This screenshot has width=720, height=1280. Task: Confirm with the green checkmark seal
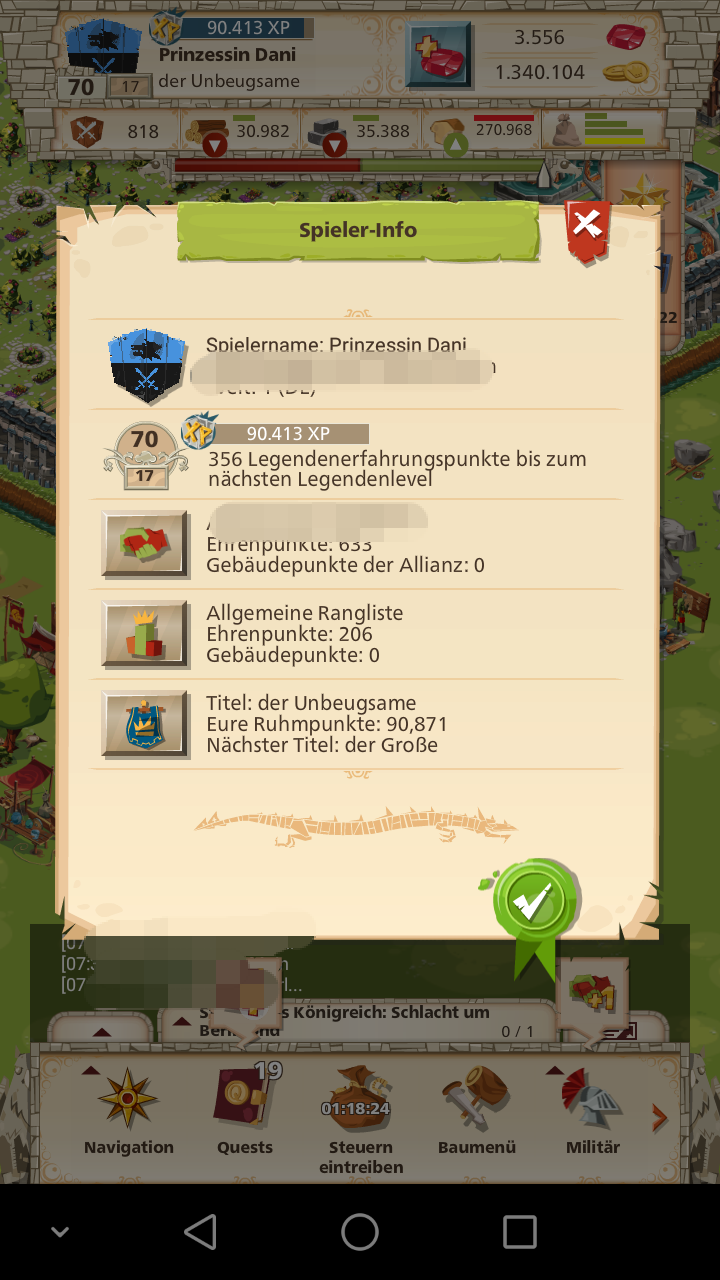tap(534, 904)
